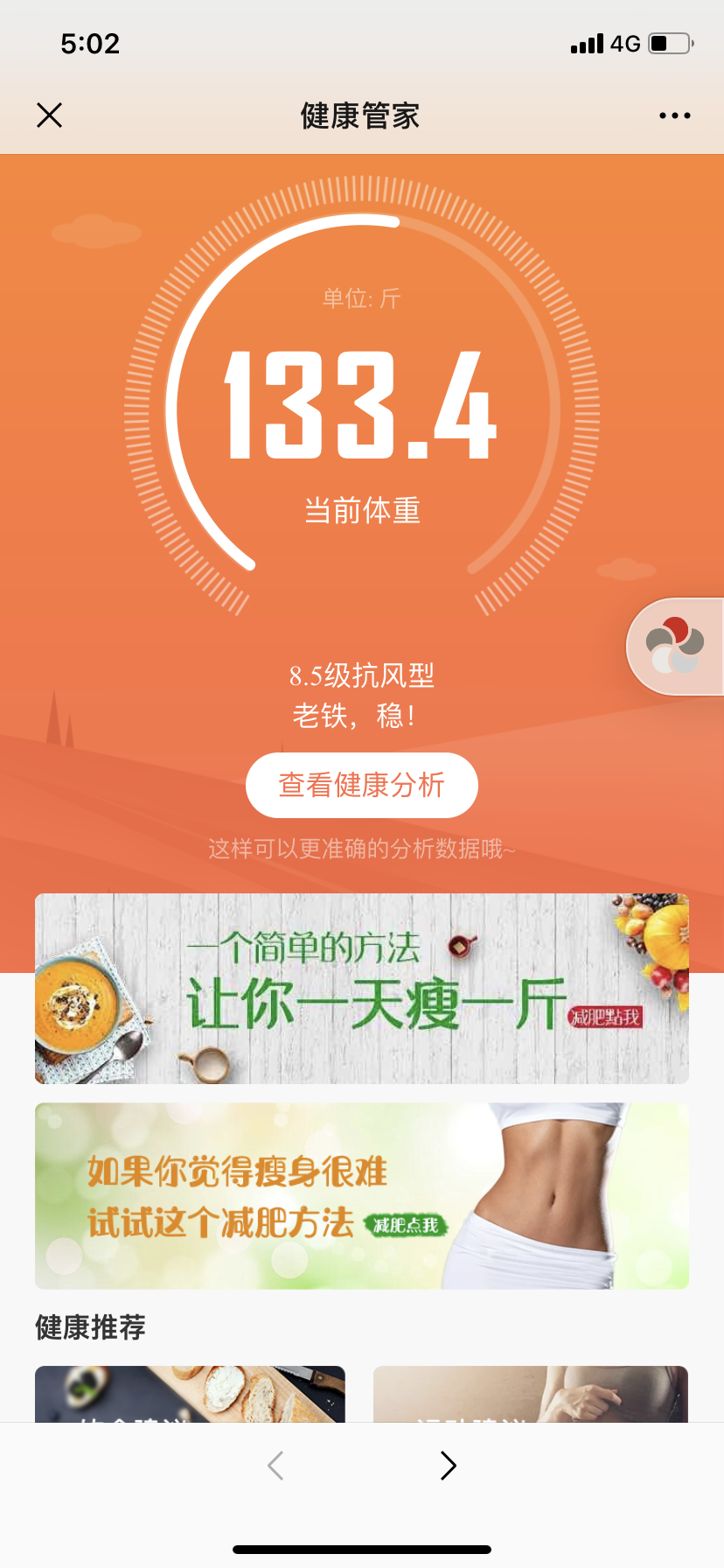724x1568 pixels.
Task: Open the floating side widget icon
Action: point(675,647)
